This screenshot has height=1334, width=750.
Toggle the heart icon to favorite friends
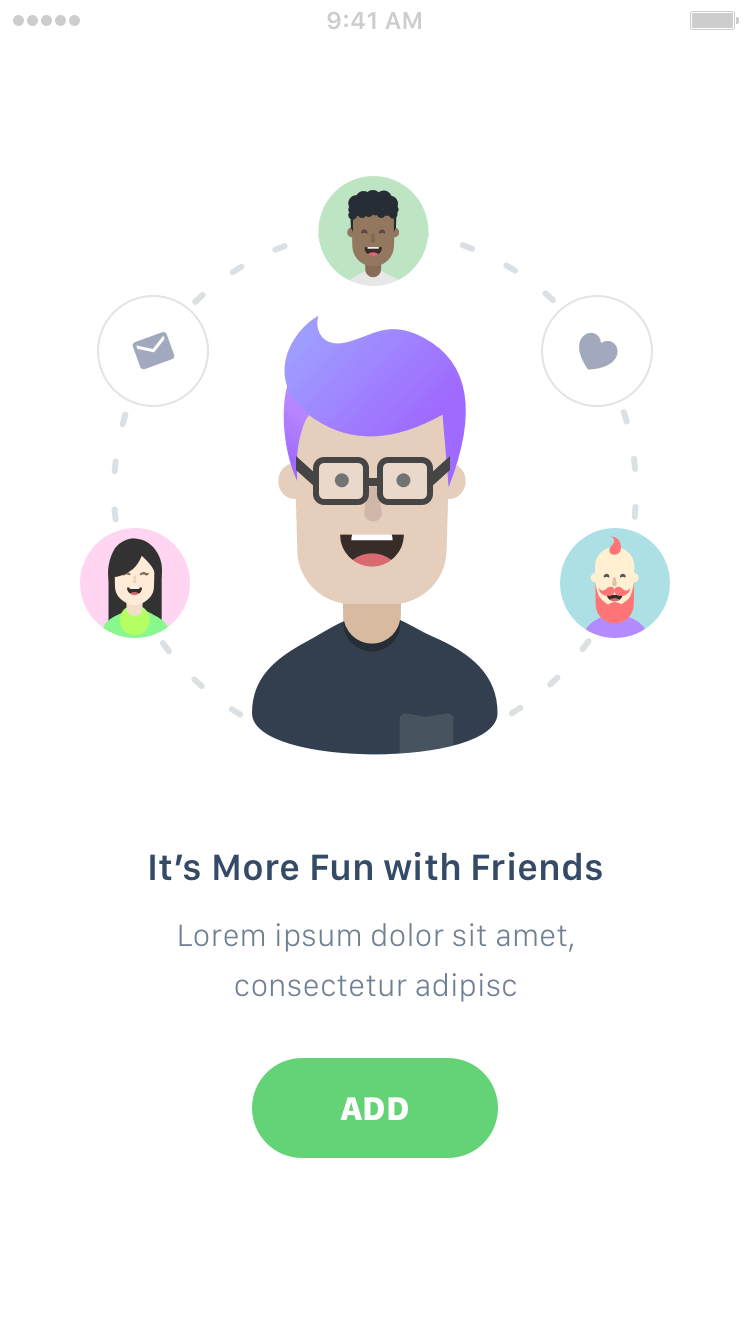(x=597, y=350)
